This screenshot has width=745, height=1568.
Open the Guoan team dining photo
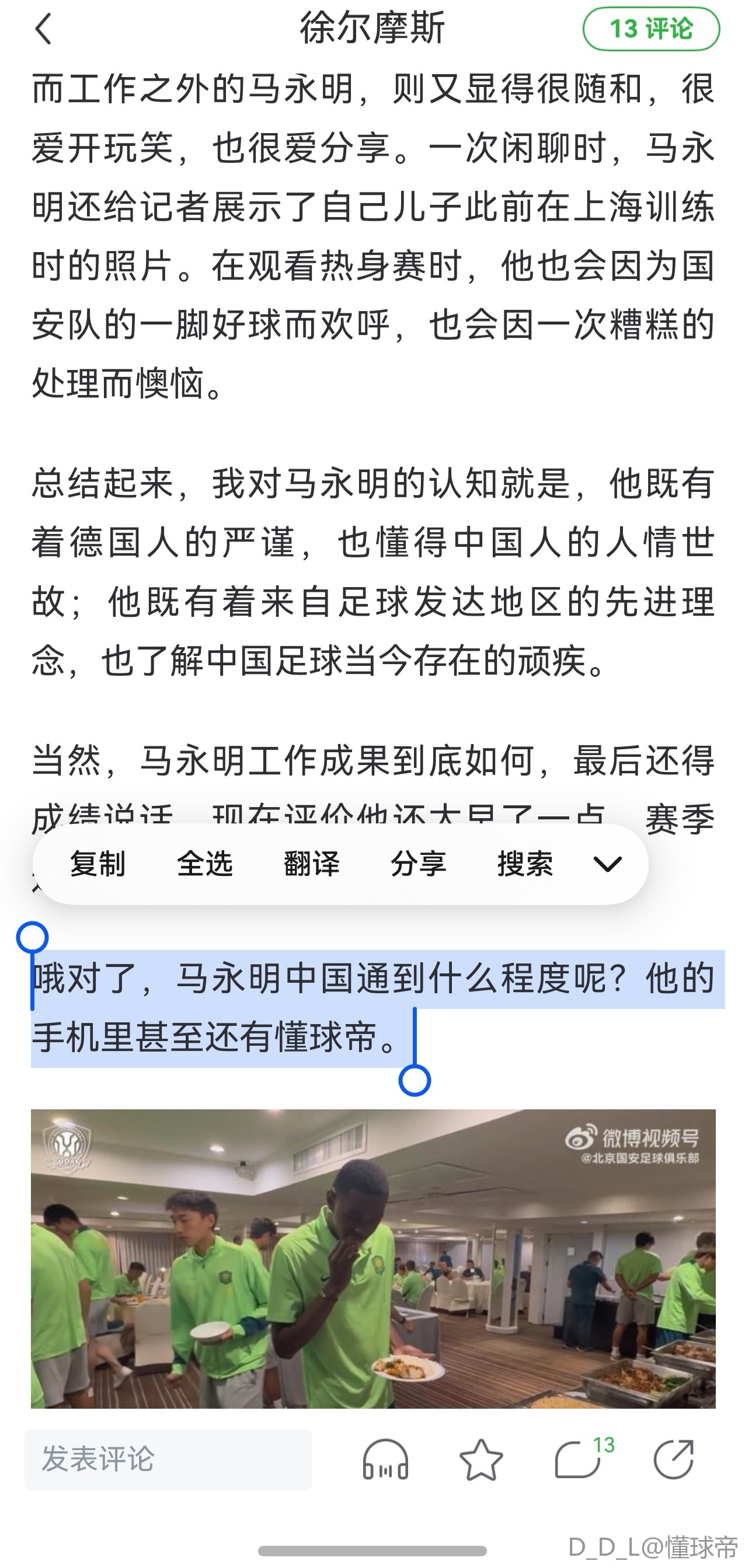(x=373, y=1259)
